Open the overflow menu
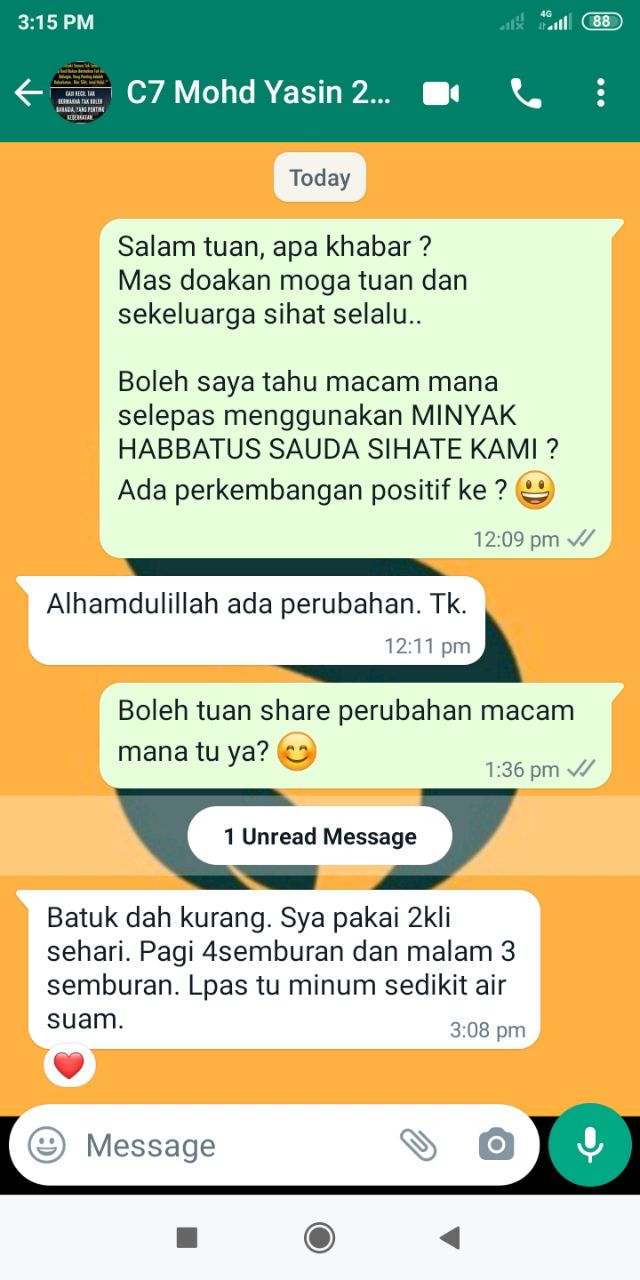The width and height of the screenshot is (640, 1280). (x=600, y=93)
